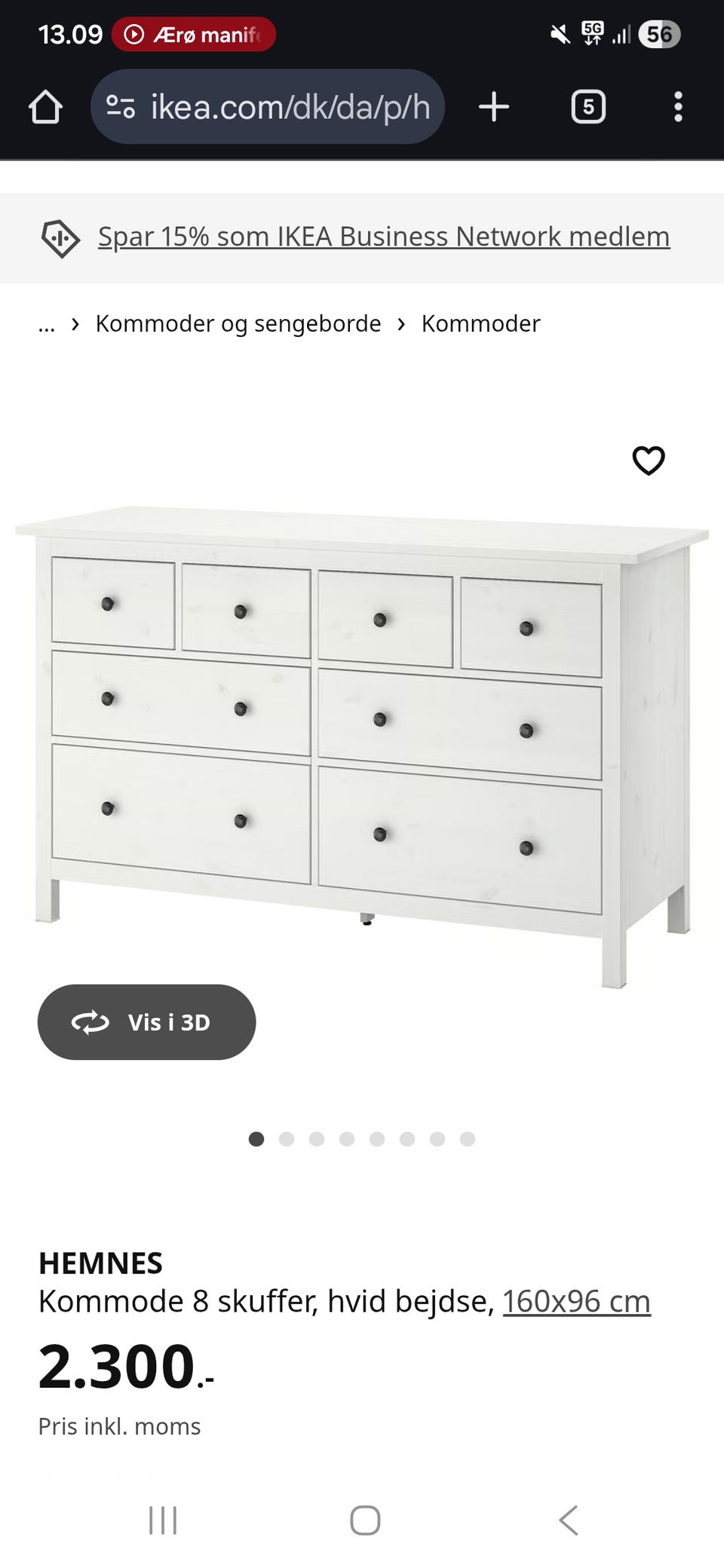Tap the price tag icon in the discount banner
Viewport: 724px width, 1568px height.
pos(60,238)
